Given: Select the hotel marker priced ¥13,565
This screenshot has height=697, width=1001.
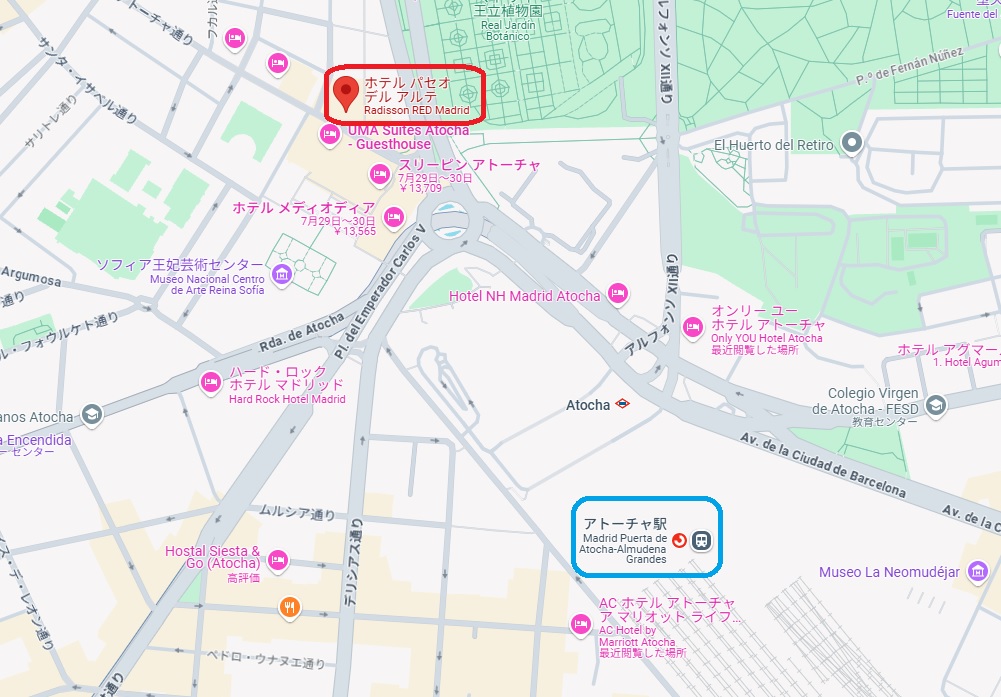Looking at the screenshot, I should point(394,216).
